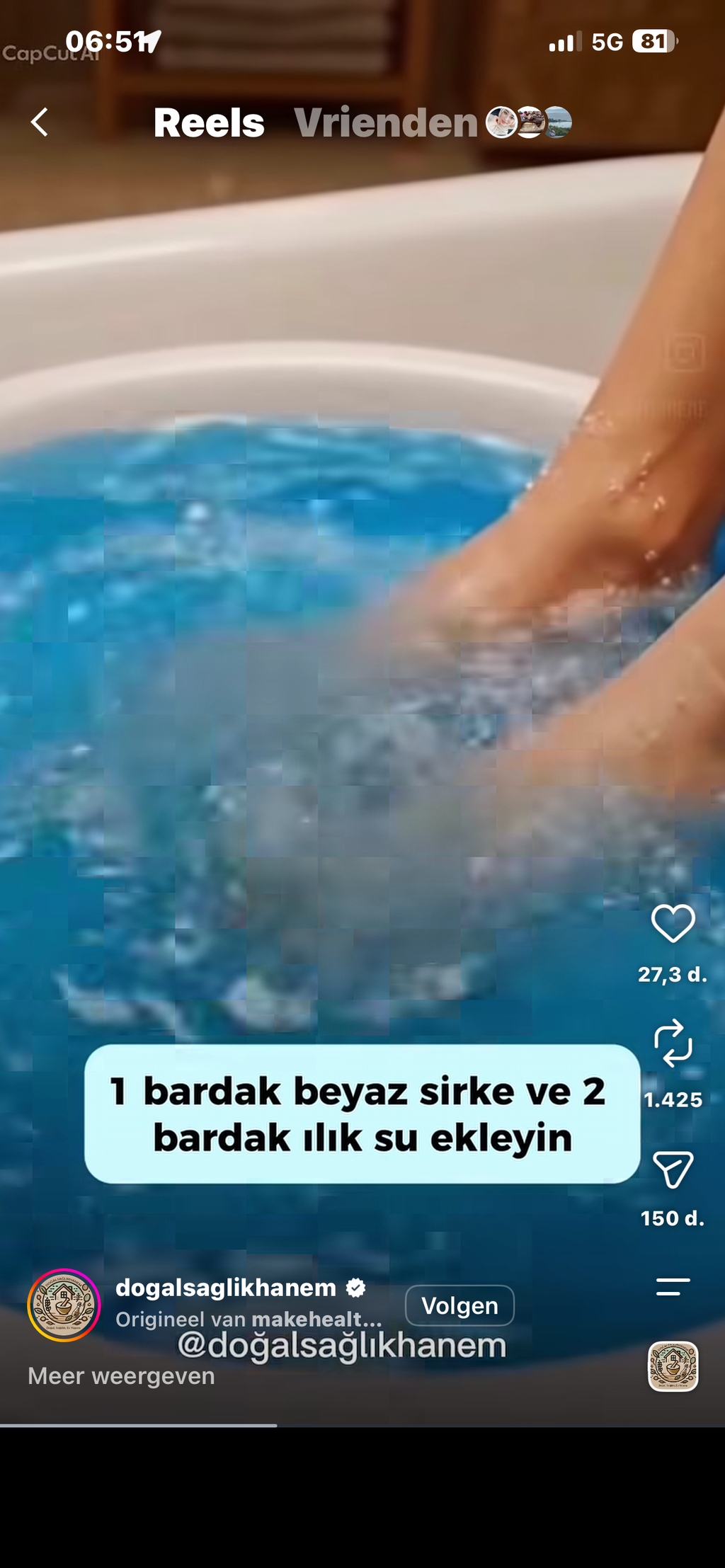
Task: Open the original makehealt… account link
Action: (317, 1320)
